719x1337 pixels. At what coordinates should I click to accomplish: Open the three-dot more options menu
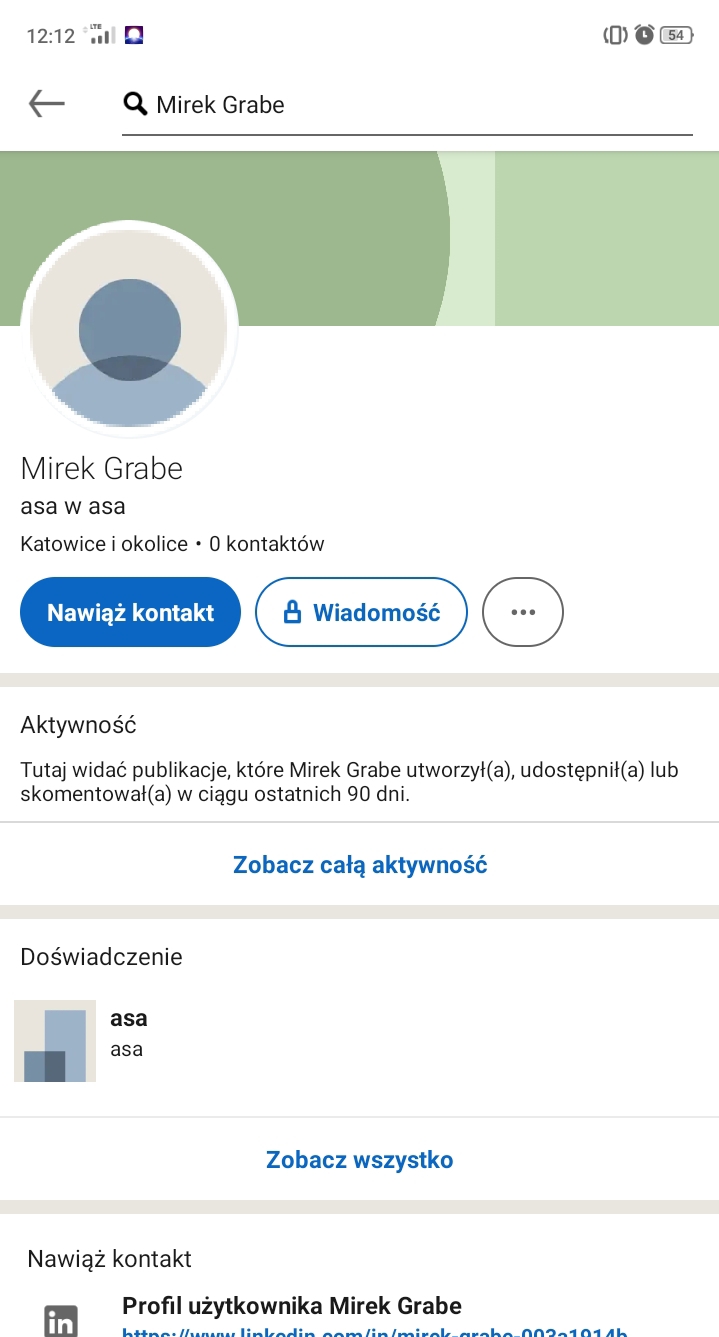click(522, 612)
